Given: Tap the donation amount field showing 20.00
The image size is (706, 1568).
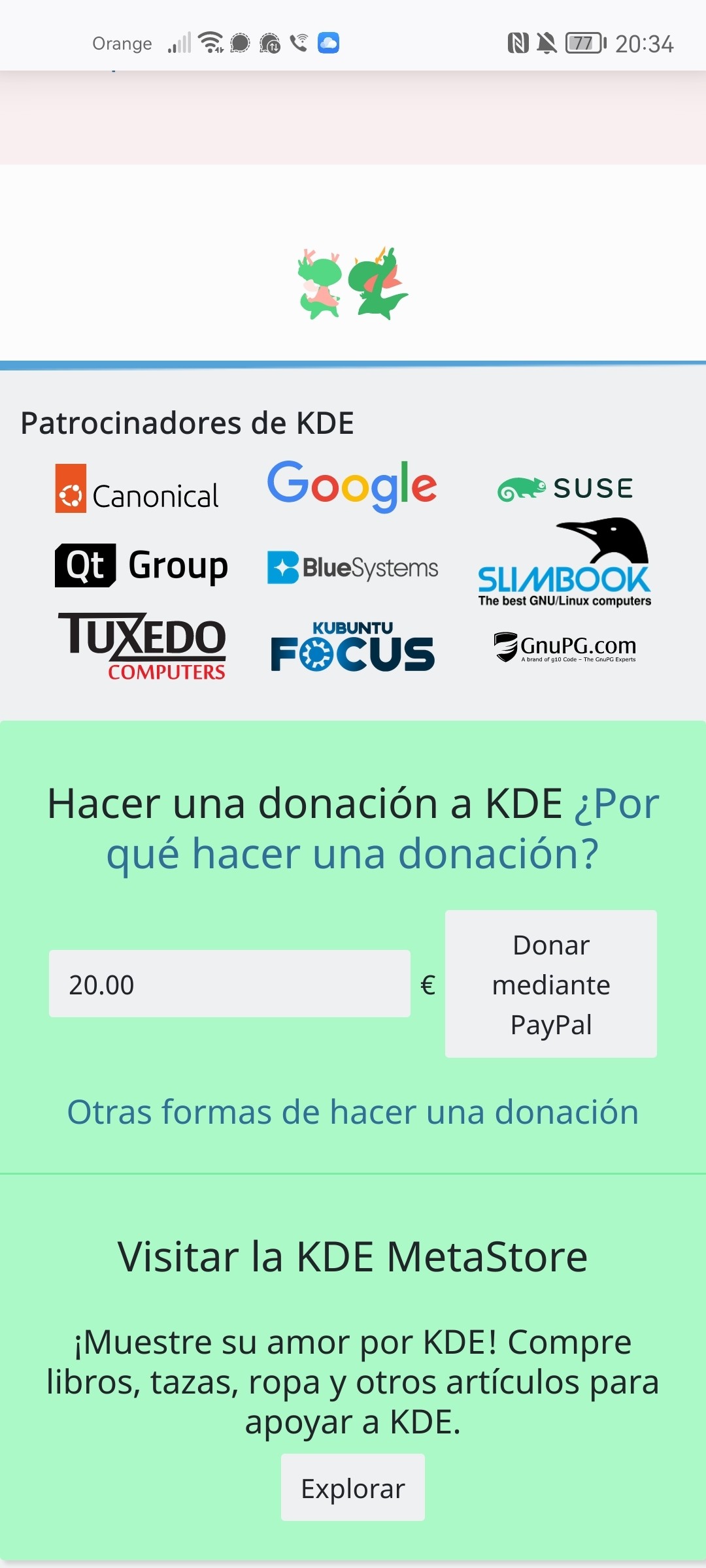Looking at the screenshot, I should [229, 984].
